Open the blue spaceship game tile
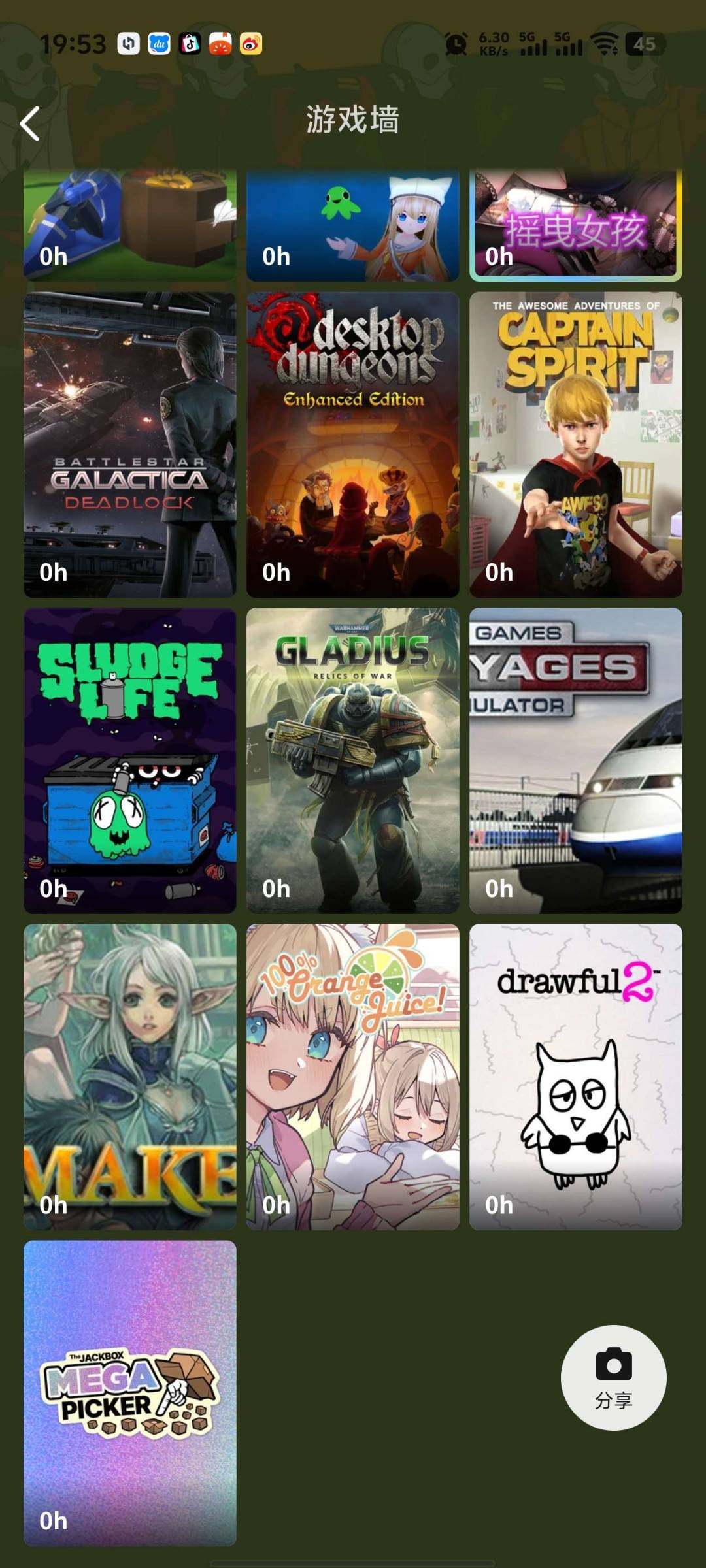Image resolution: width=706 pixels, height=1568 pixels. pos(130,225)
